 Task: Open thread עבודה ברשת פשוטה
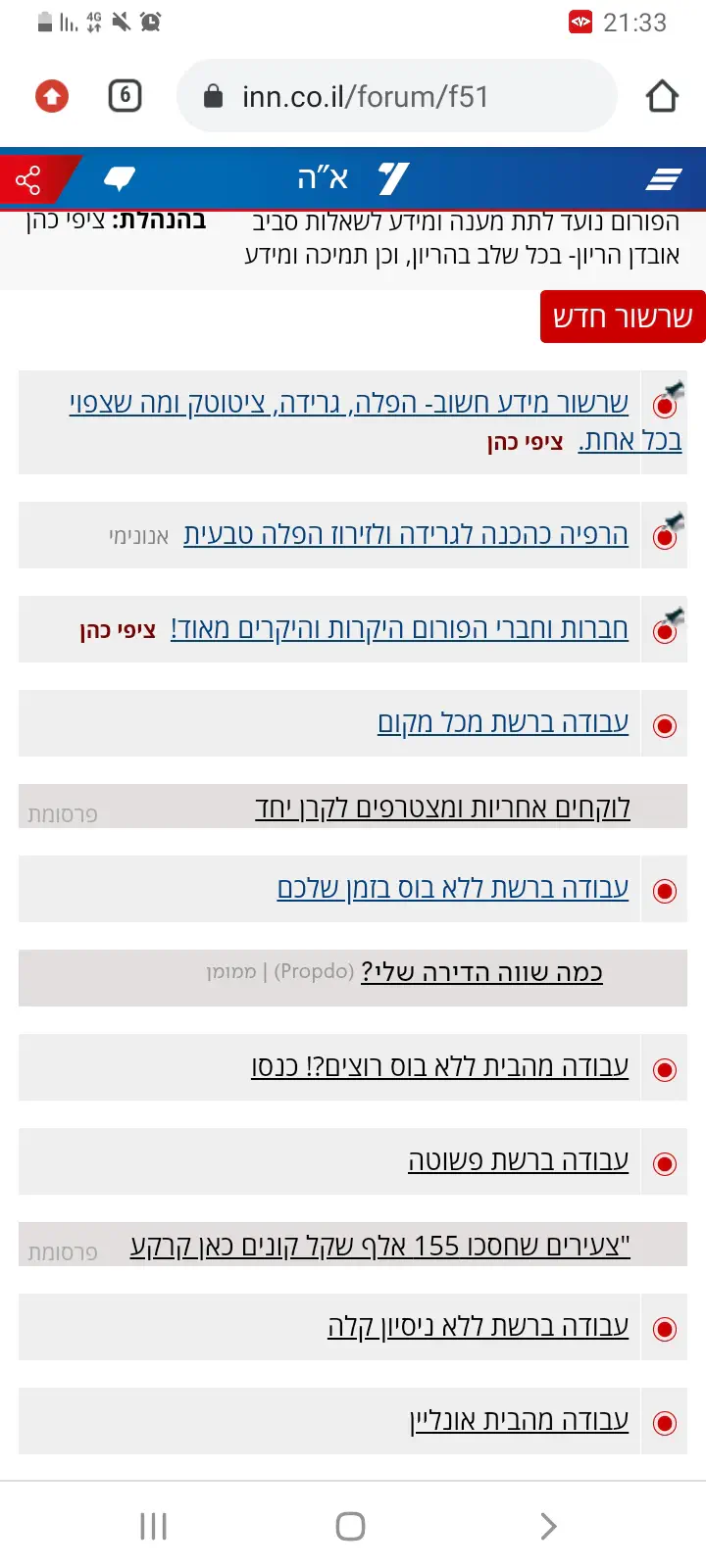(x=518, y=1161)
